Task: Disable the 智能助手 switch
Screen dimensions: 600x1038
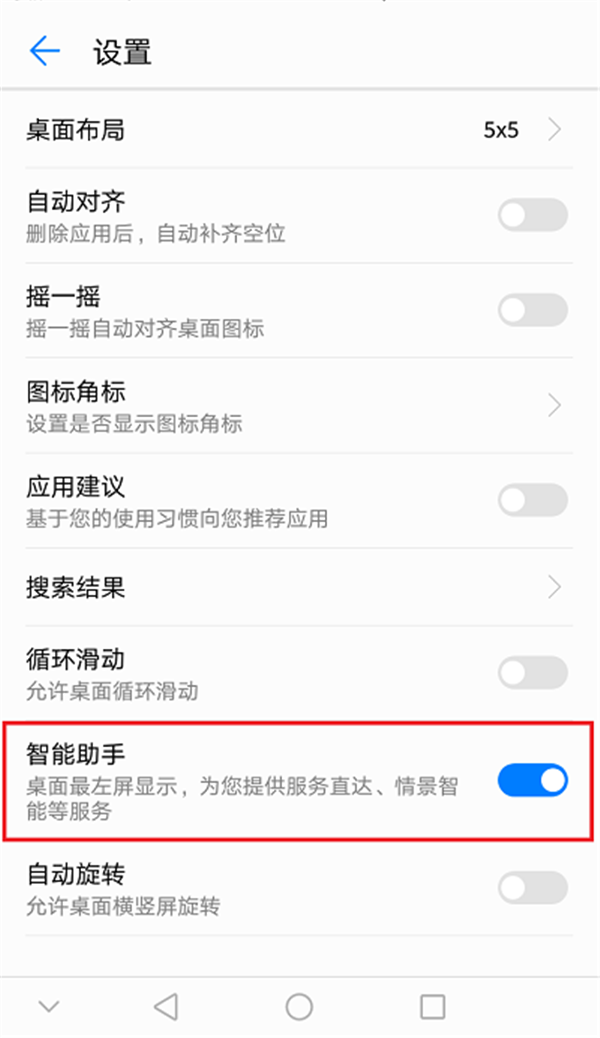Action: [532, 780]
